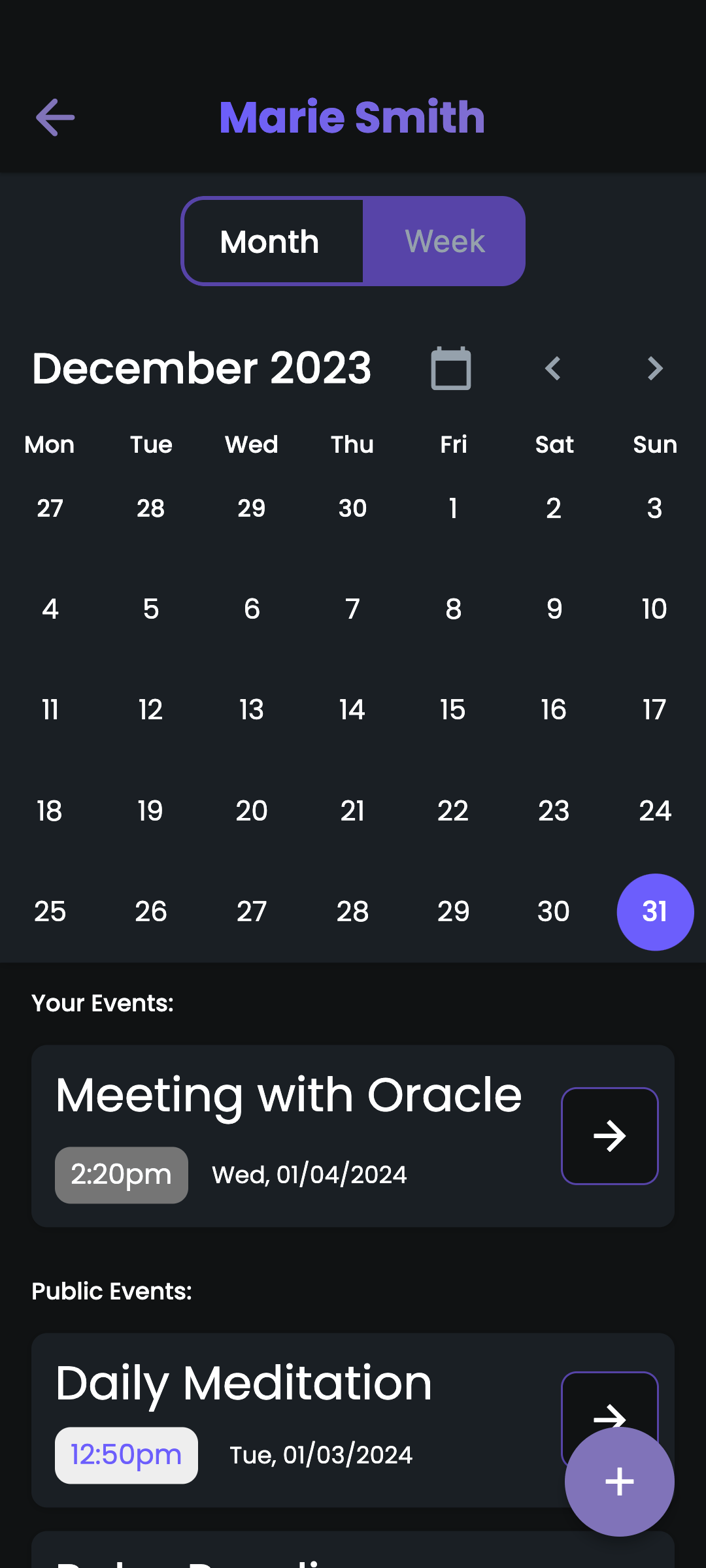Select December 31 on the calendar
This screenshot has width=706, height=1568.
[x=654, y=911]
